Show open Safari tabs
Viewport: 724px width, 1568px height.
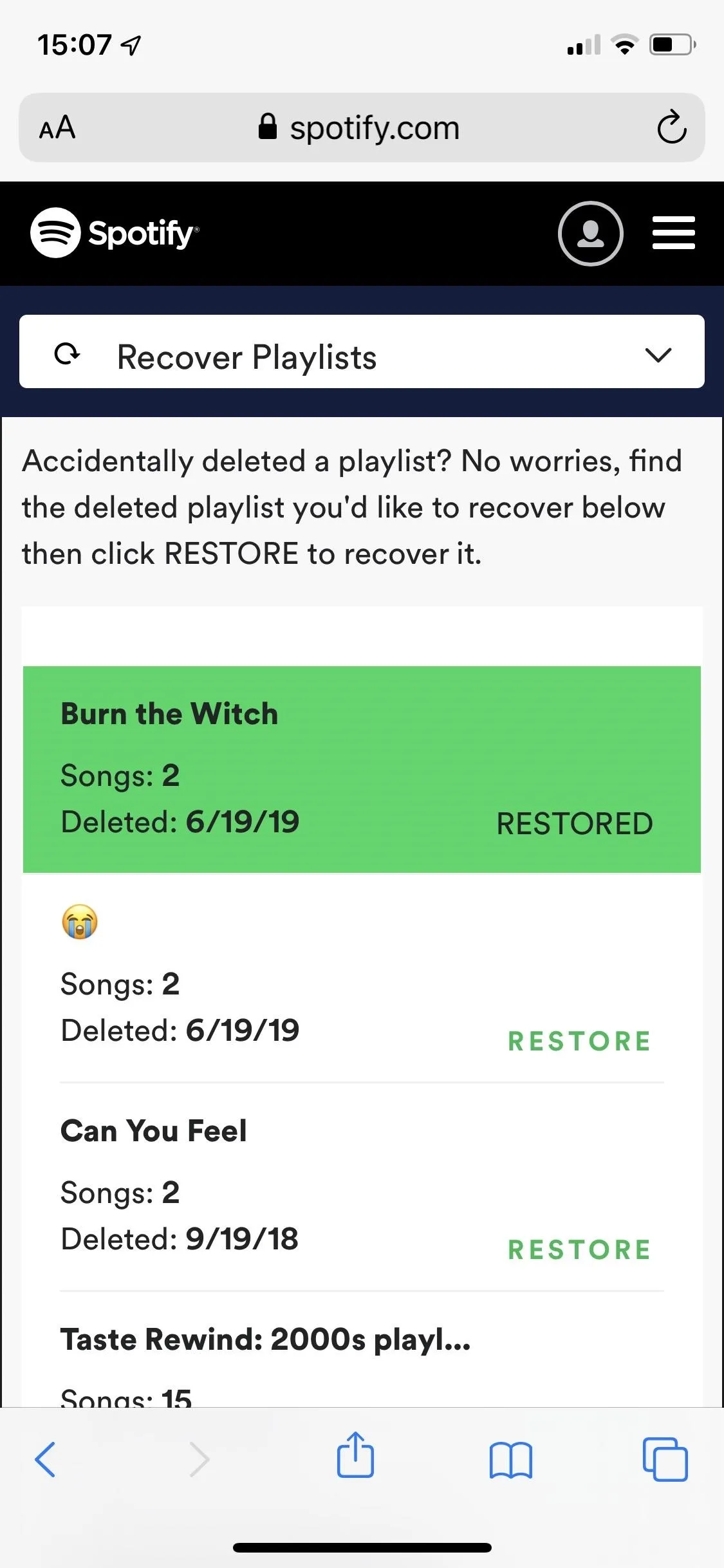[665, 1459]
